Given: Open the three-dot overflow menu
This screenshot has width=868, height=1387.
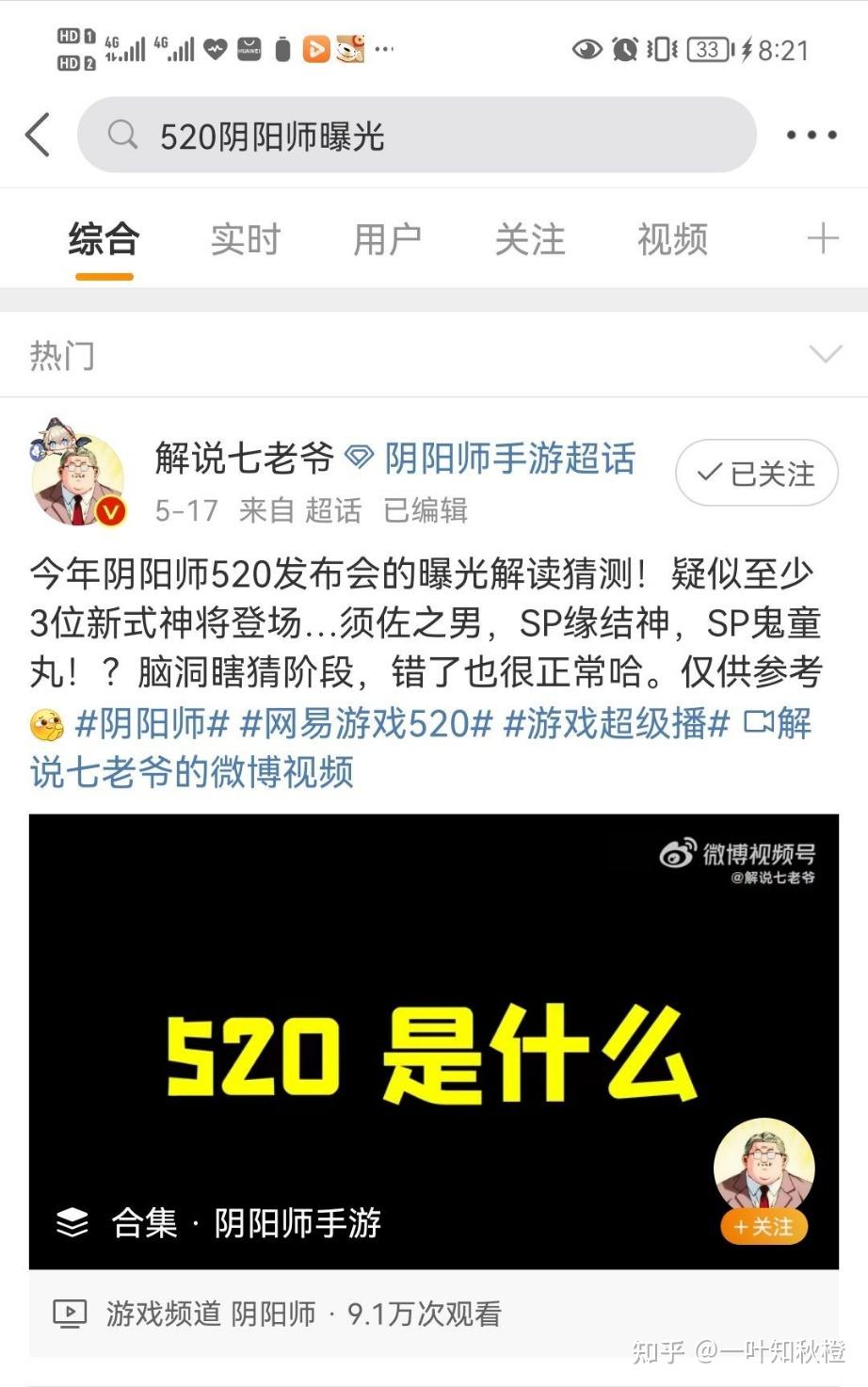Looking at the screenshot, I should point(811,136).
